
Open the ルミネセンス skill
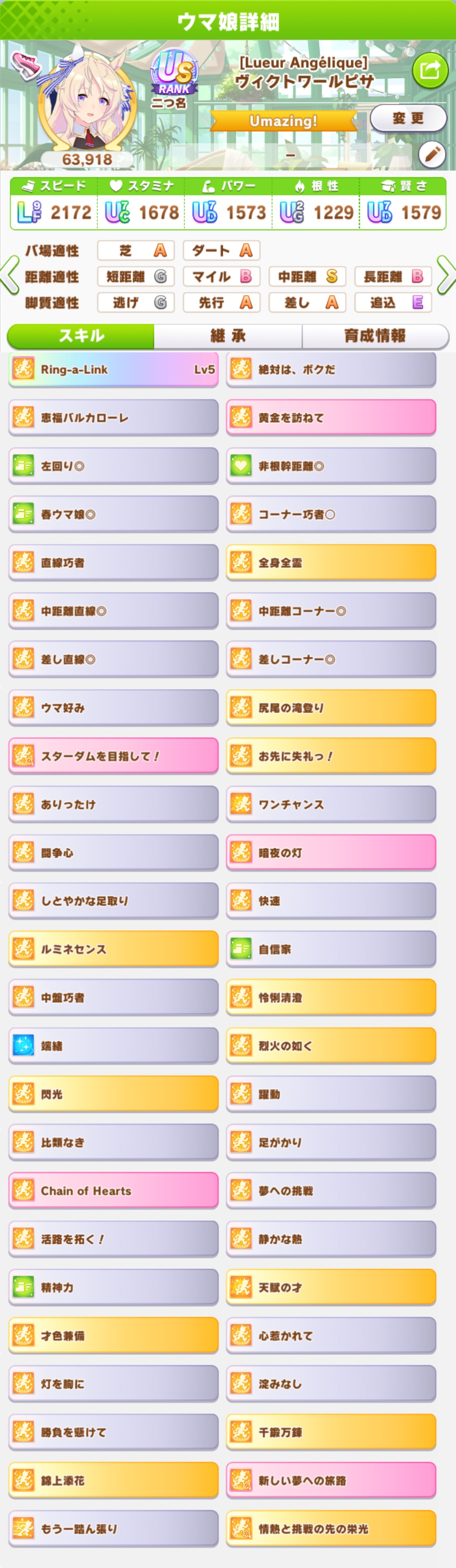coord(114,949)
